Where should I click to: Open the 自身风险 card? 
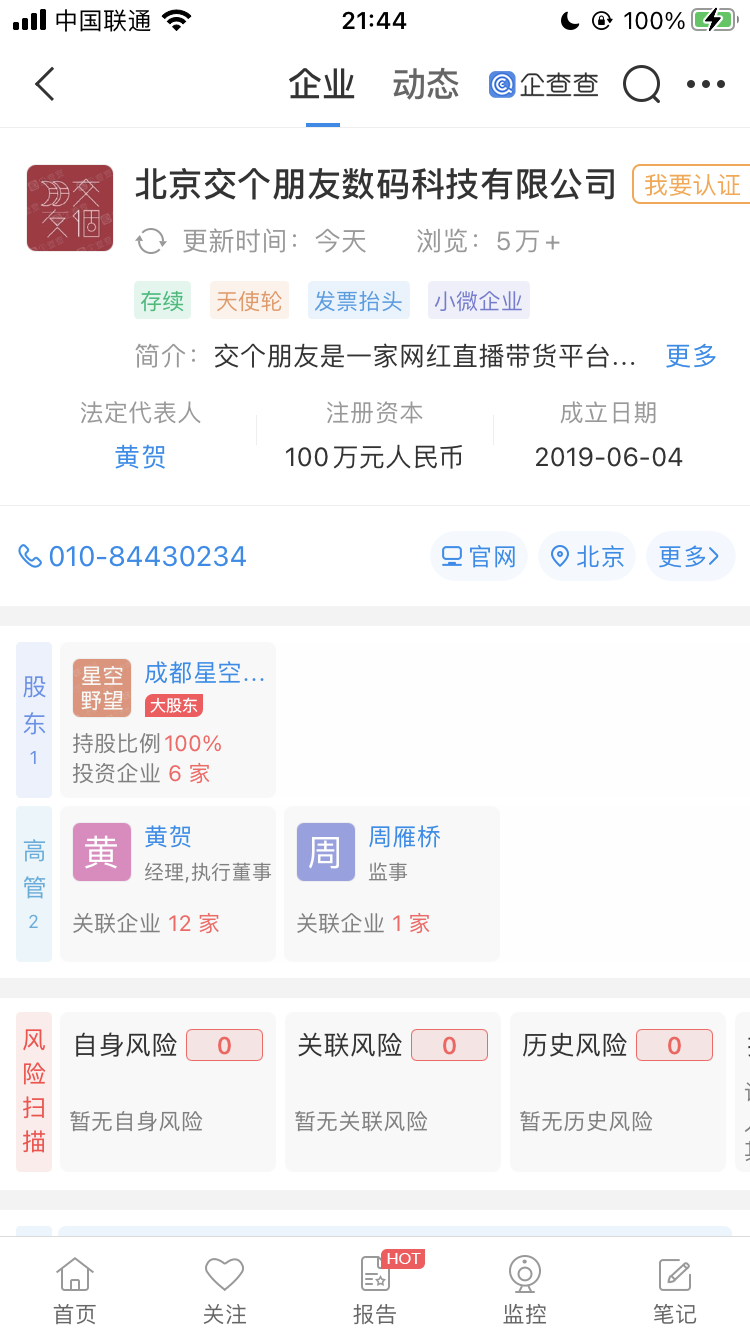coord(168,1091)
